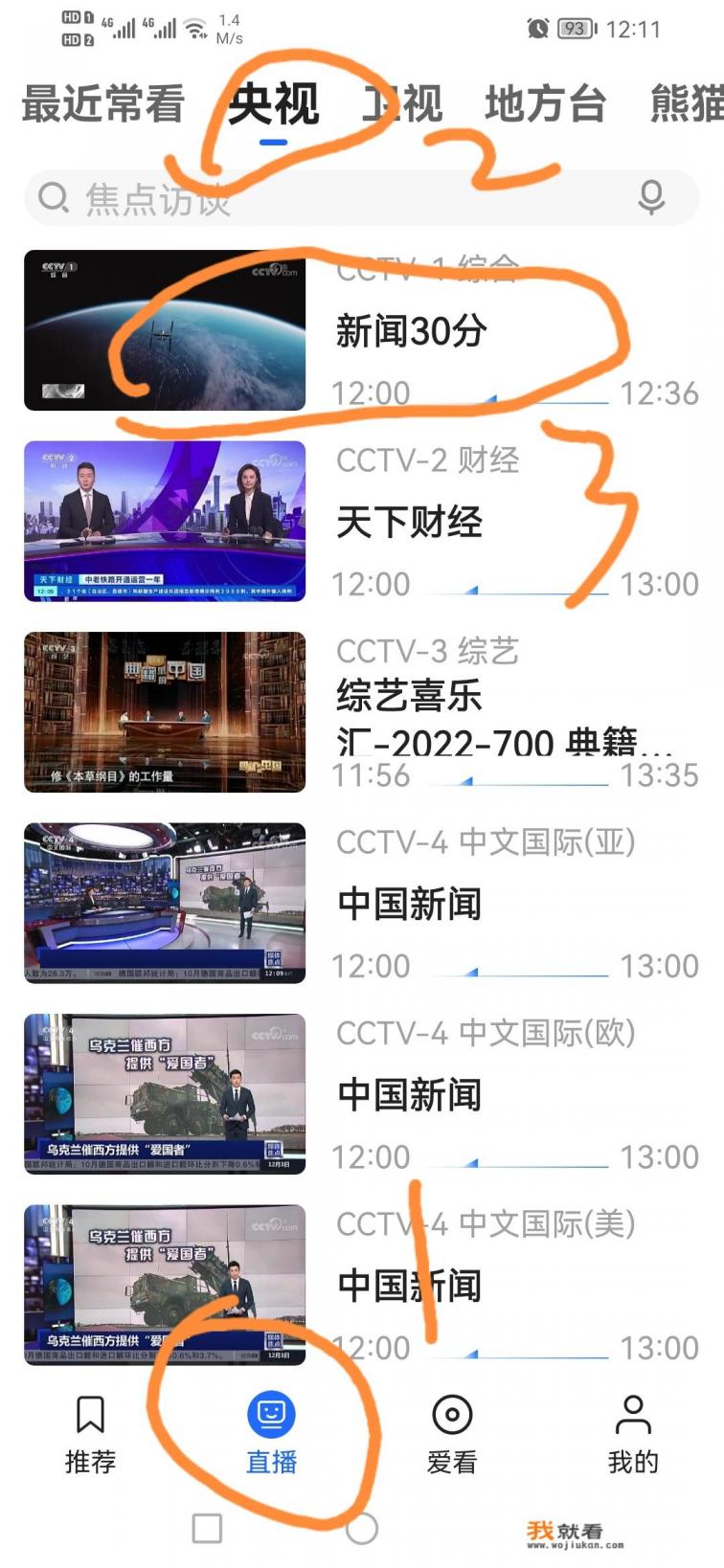Tap the voice search microphone icon

click(650, 198)
